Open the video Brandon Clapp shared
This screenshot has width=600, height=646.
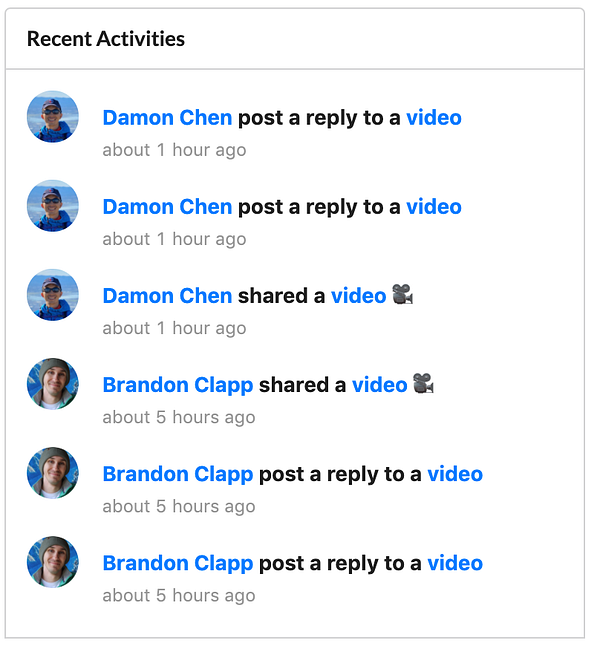(x=379, y=385)
